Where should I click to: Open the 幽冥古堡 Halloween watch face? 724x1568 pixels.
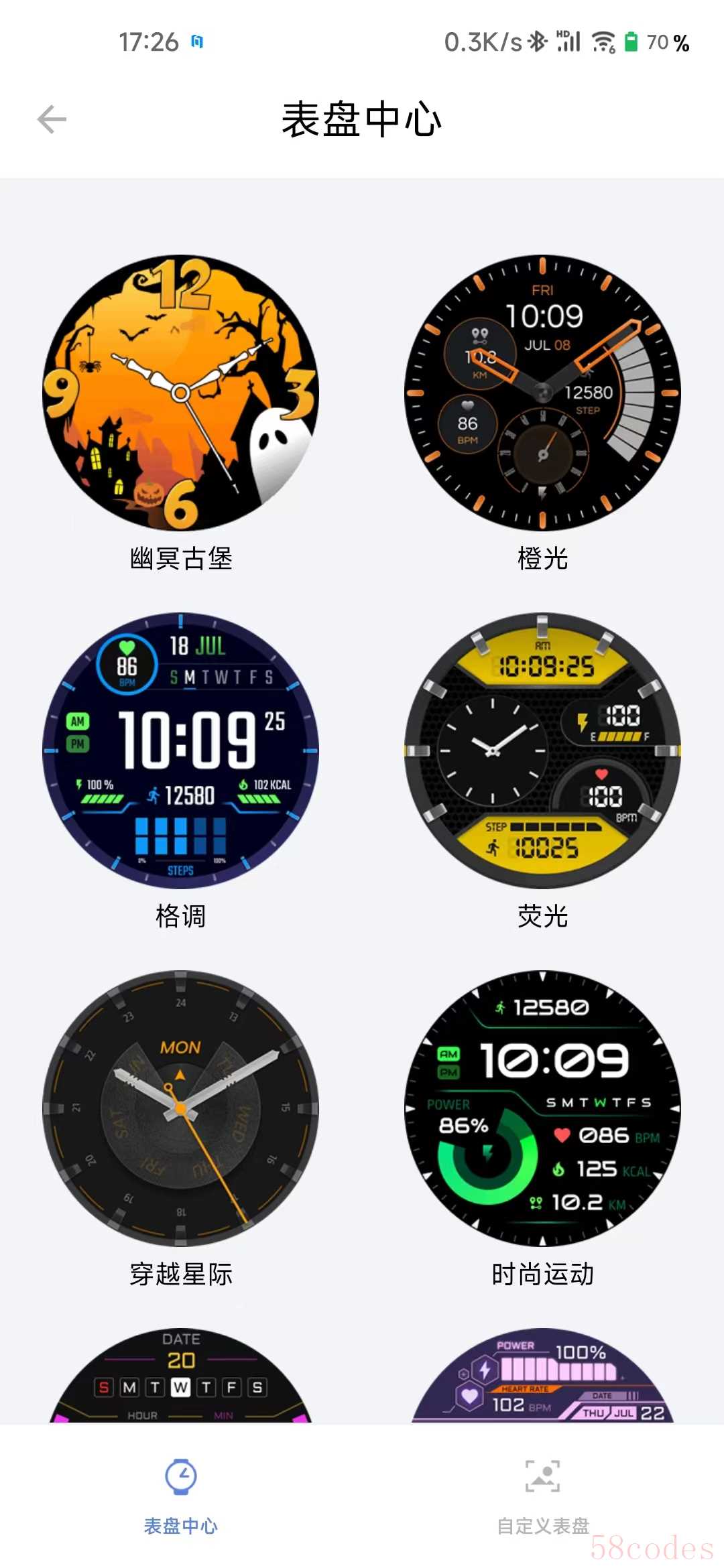coord(180,393)
